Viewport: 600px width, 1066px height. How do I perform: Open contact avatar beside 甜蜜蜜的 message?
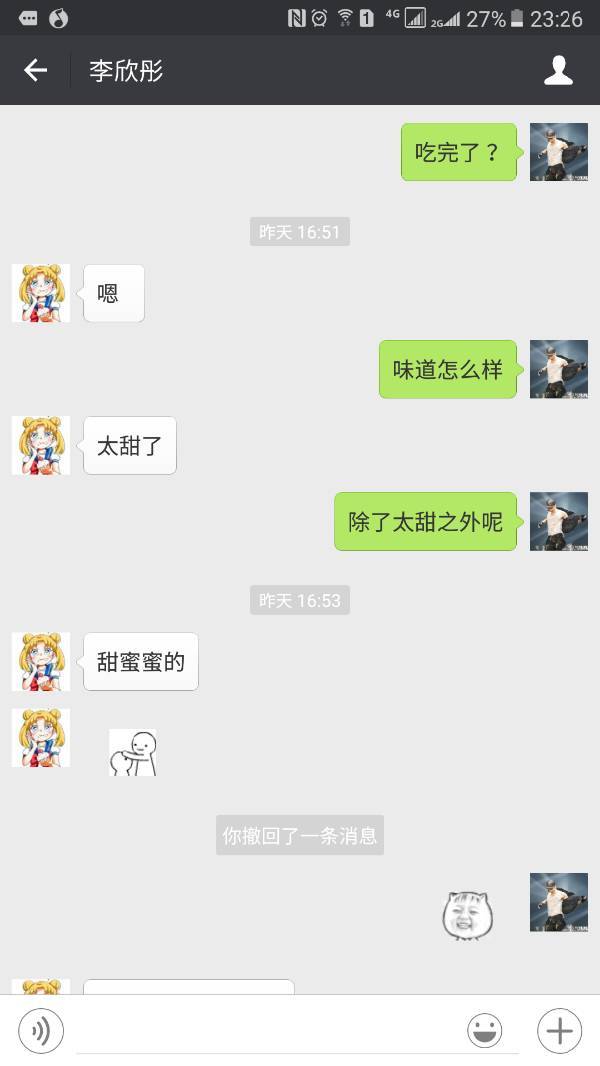tap(41, 661)
